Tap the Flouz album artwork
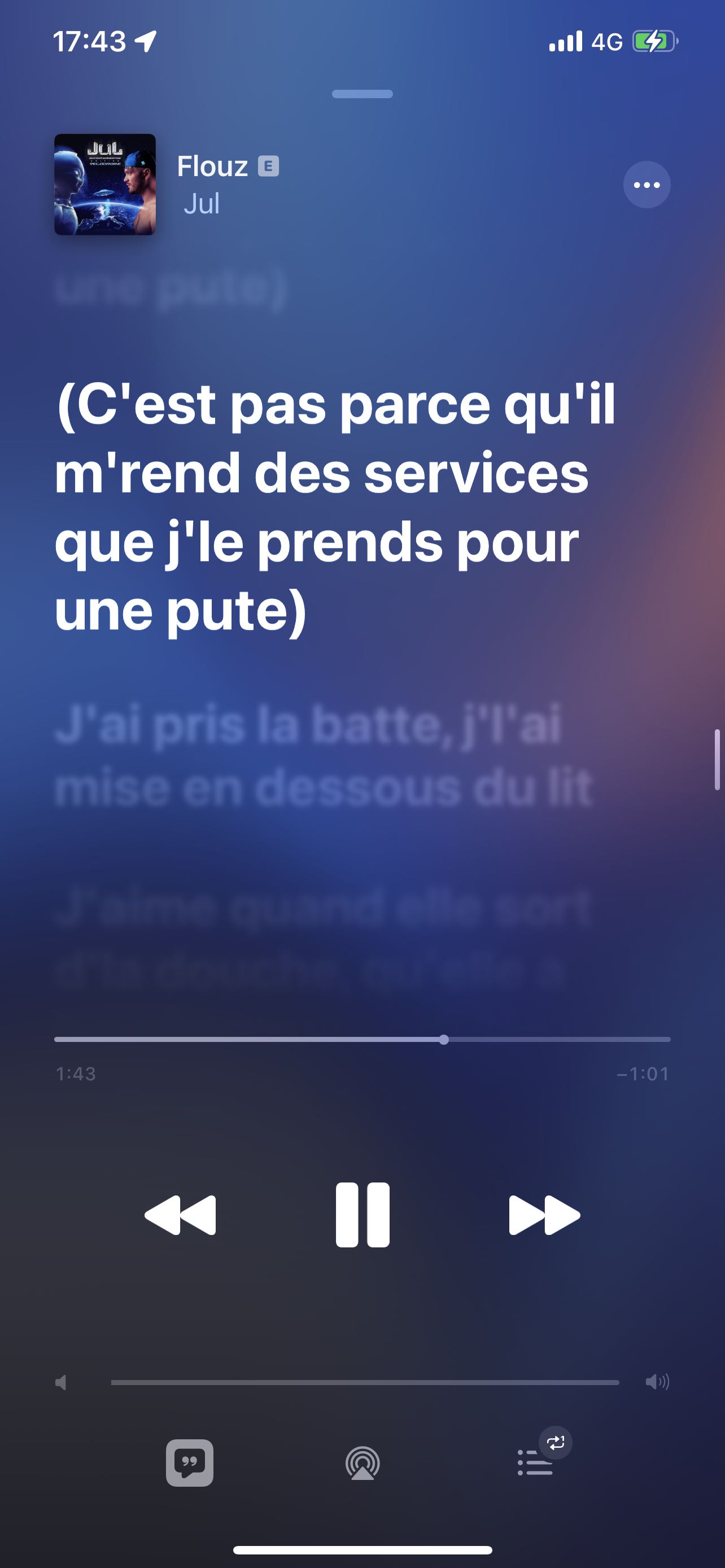This screenshot has height=1568, width=725. point(104,185)
